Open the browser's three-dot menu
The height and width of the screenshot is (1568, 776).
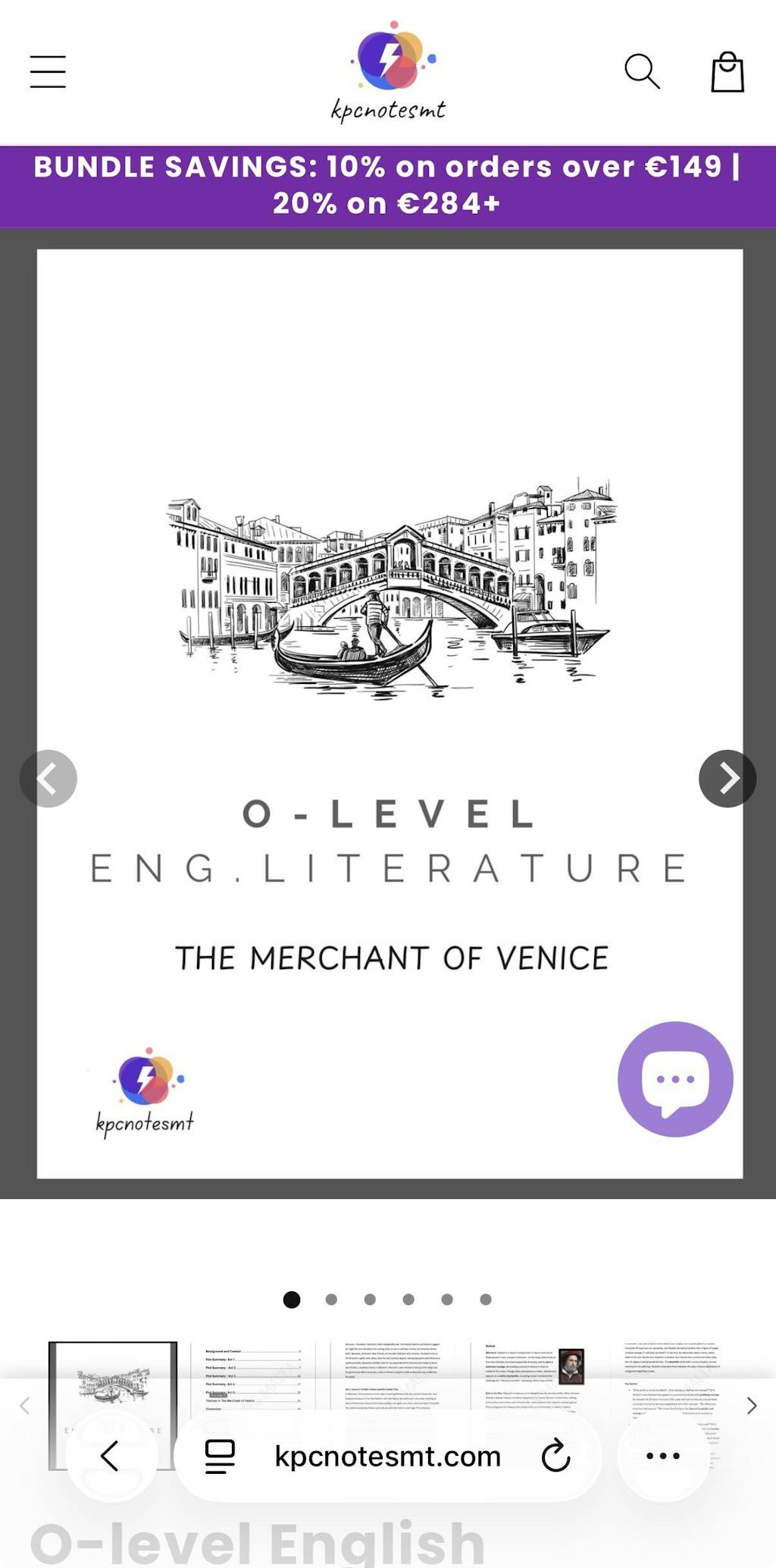click(x=663, y=1456)
